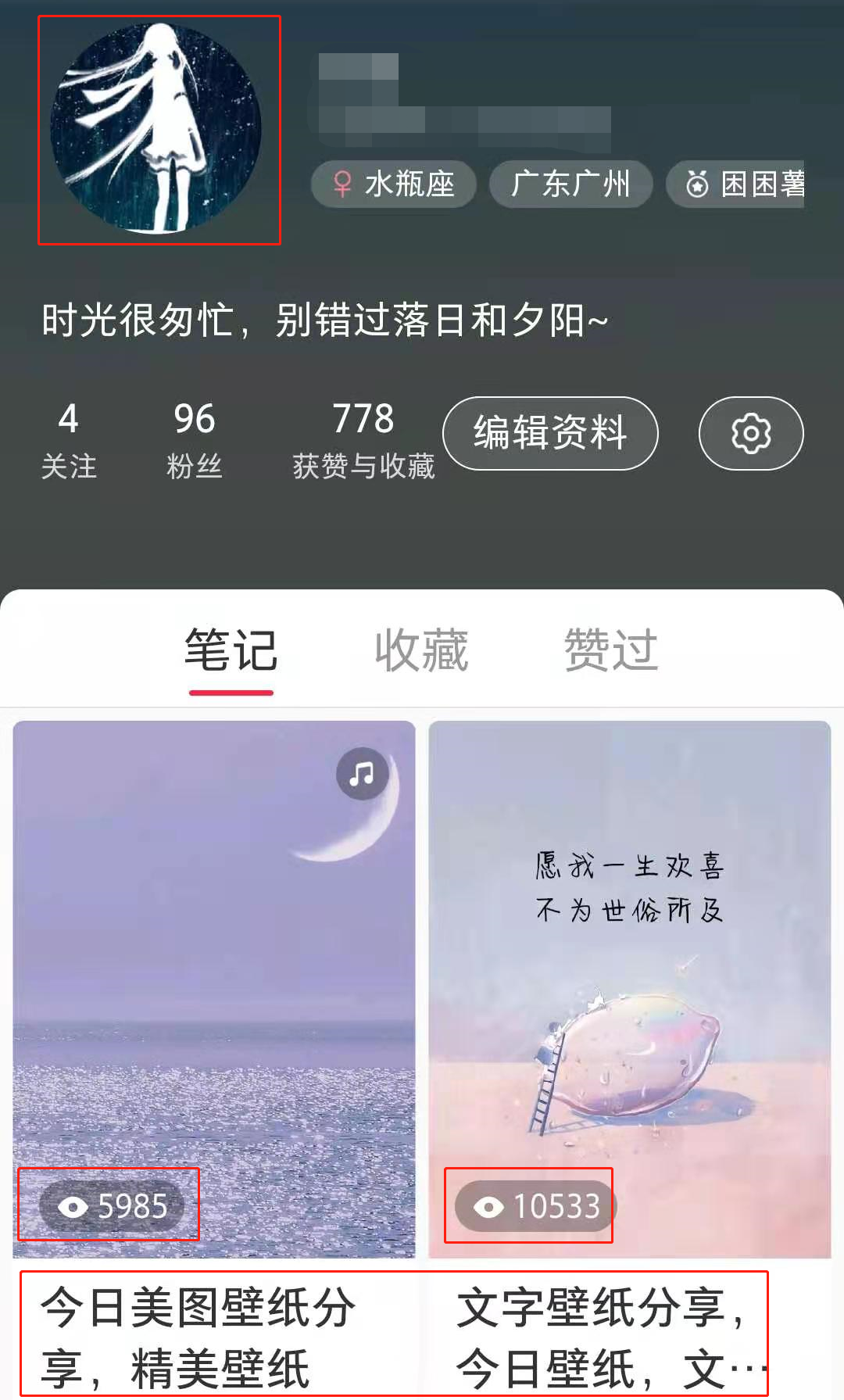Open 获赞与收藏 stats
This screenshot has height=1400, width=844.
[x=363, y=439]
